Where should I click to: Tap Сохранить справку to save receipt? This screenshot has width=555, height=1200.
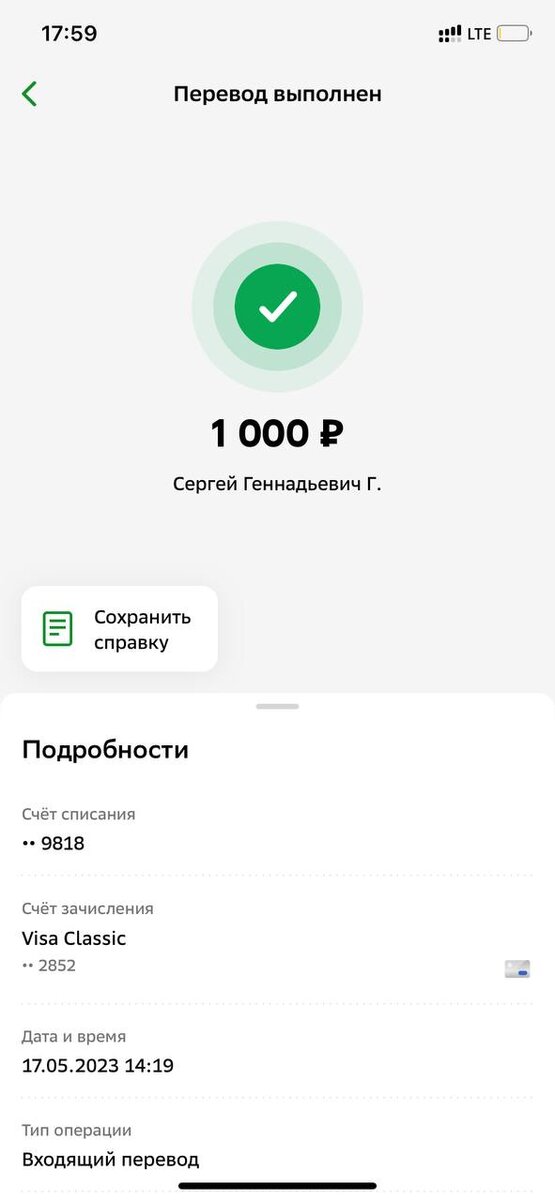(x=119, y=629)
